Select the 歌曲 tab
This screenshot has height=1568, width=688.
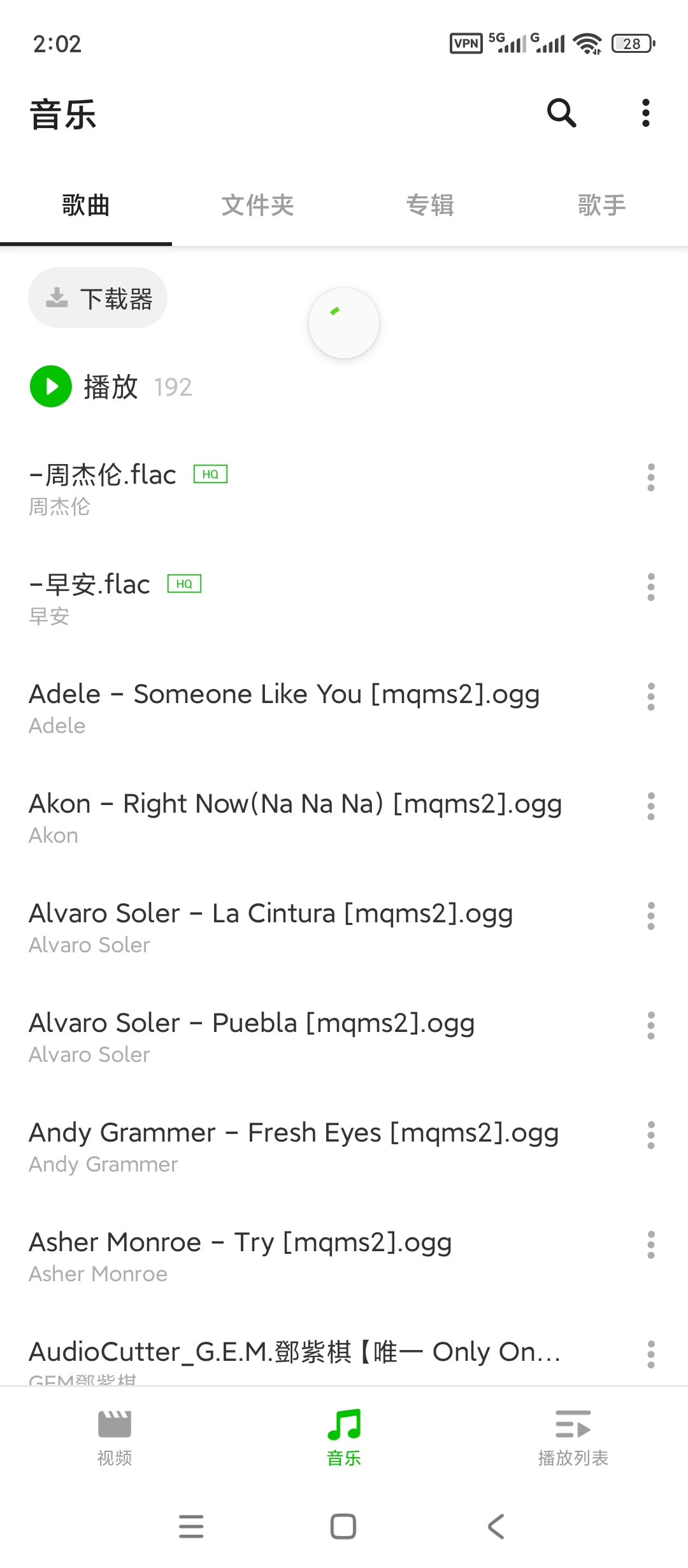point(86,205)
